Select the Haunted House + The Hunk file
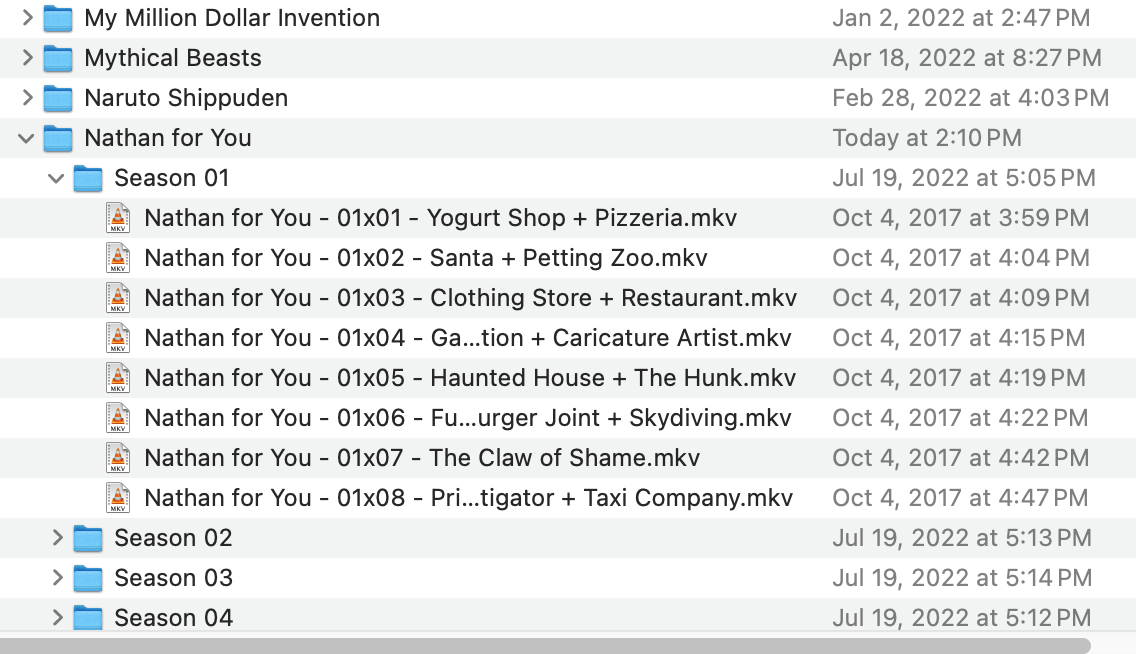The width and height of the screenshot is (1136, 654). (470, 378)
